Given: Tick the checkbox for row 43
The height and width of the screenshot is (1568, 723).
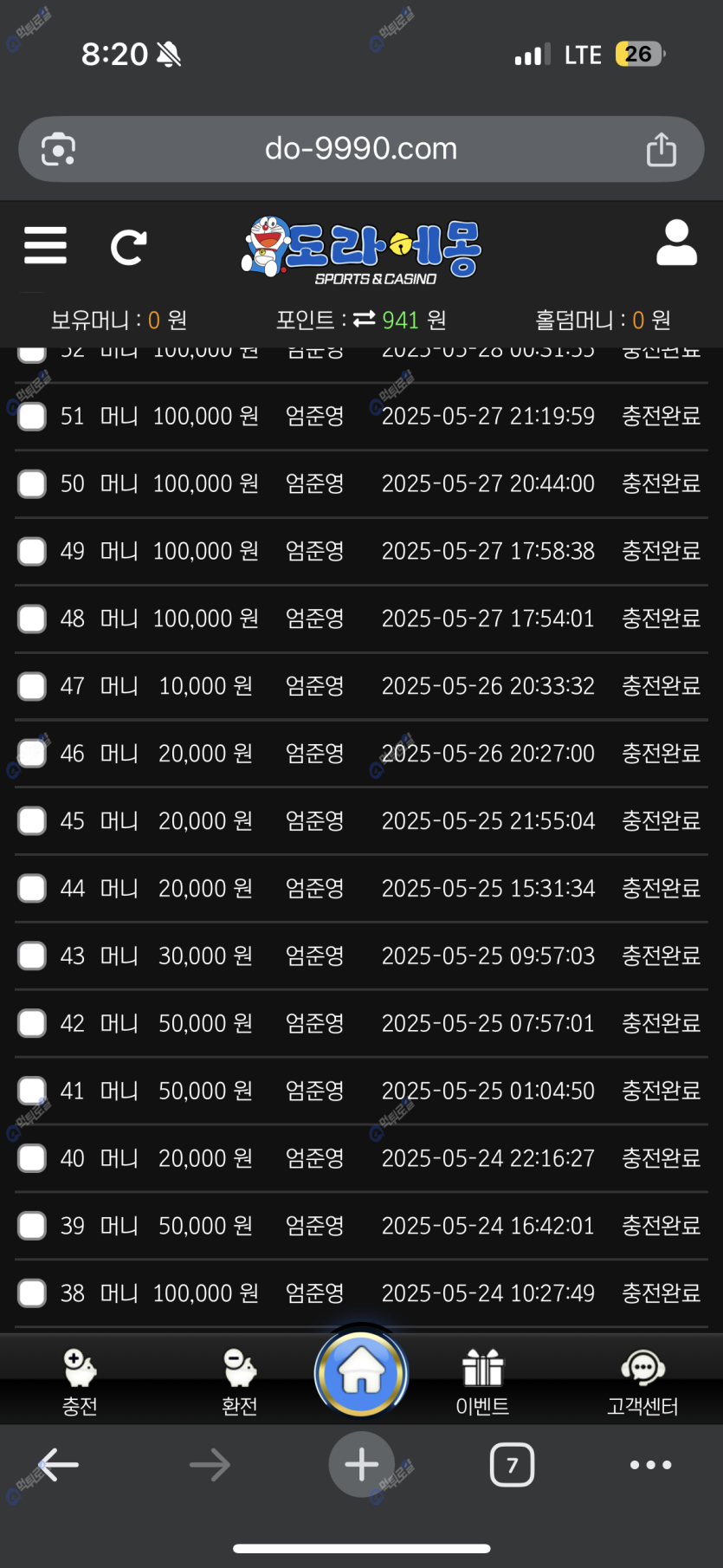Looking at the screenshot, I should [x=32, y=956].
